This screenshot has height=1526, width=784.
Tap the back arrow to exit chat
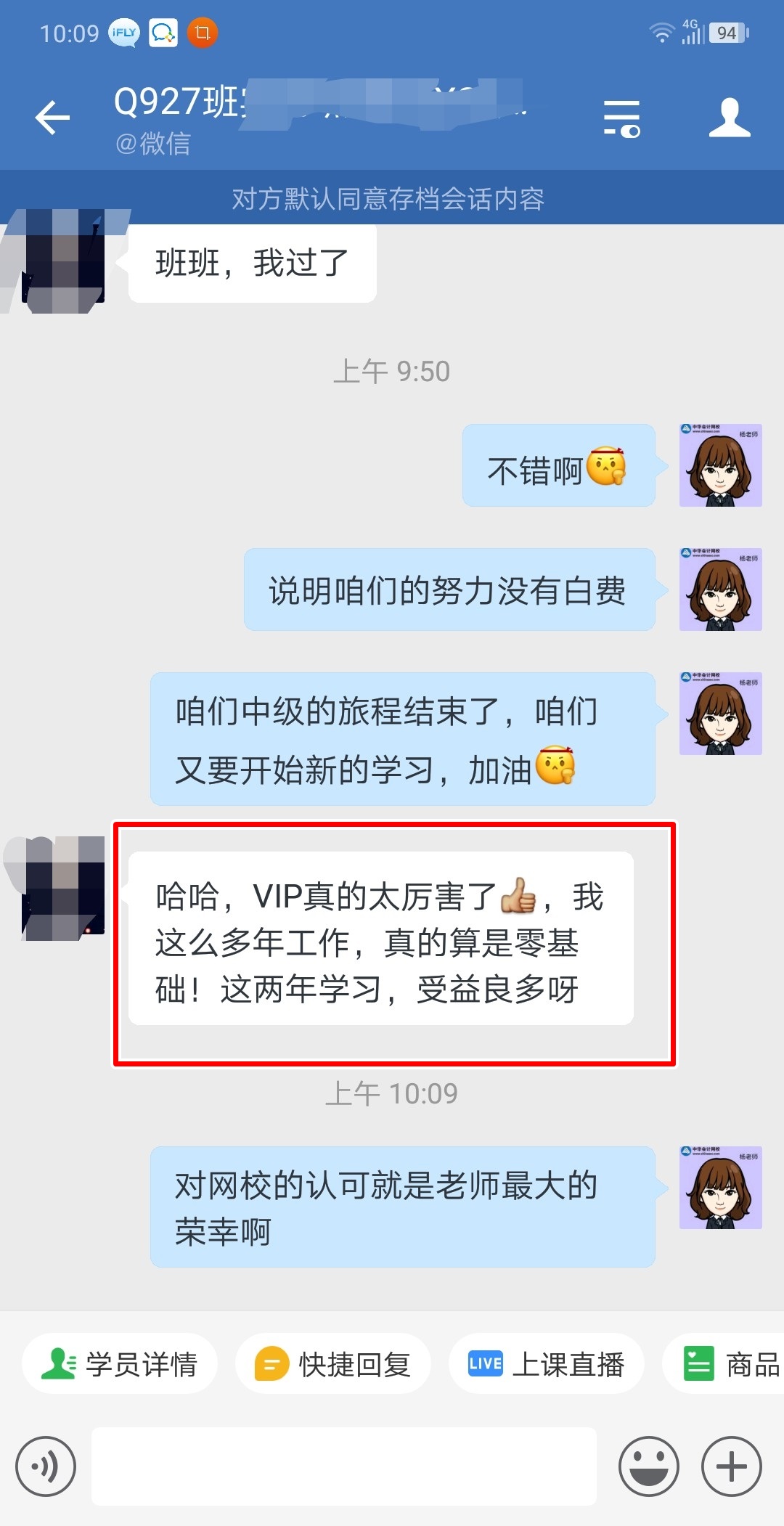click(x=52, y=118)
